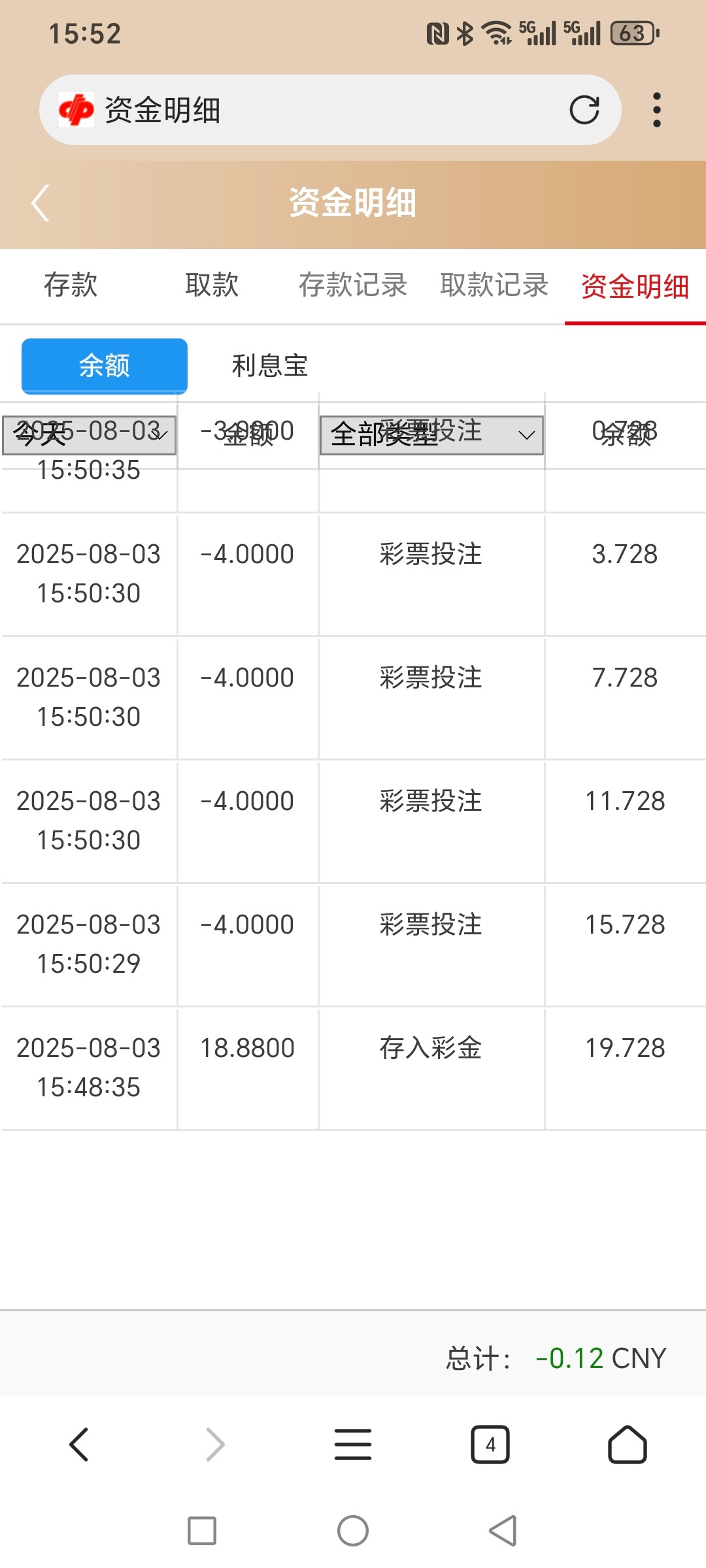Open the browser three-dot overflow menu

coord(656,110)
